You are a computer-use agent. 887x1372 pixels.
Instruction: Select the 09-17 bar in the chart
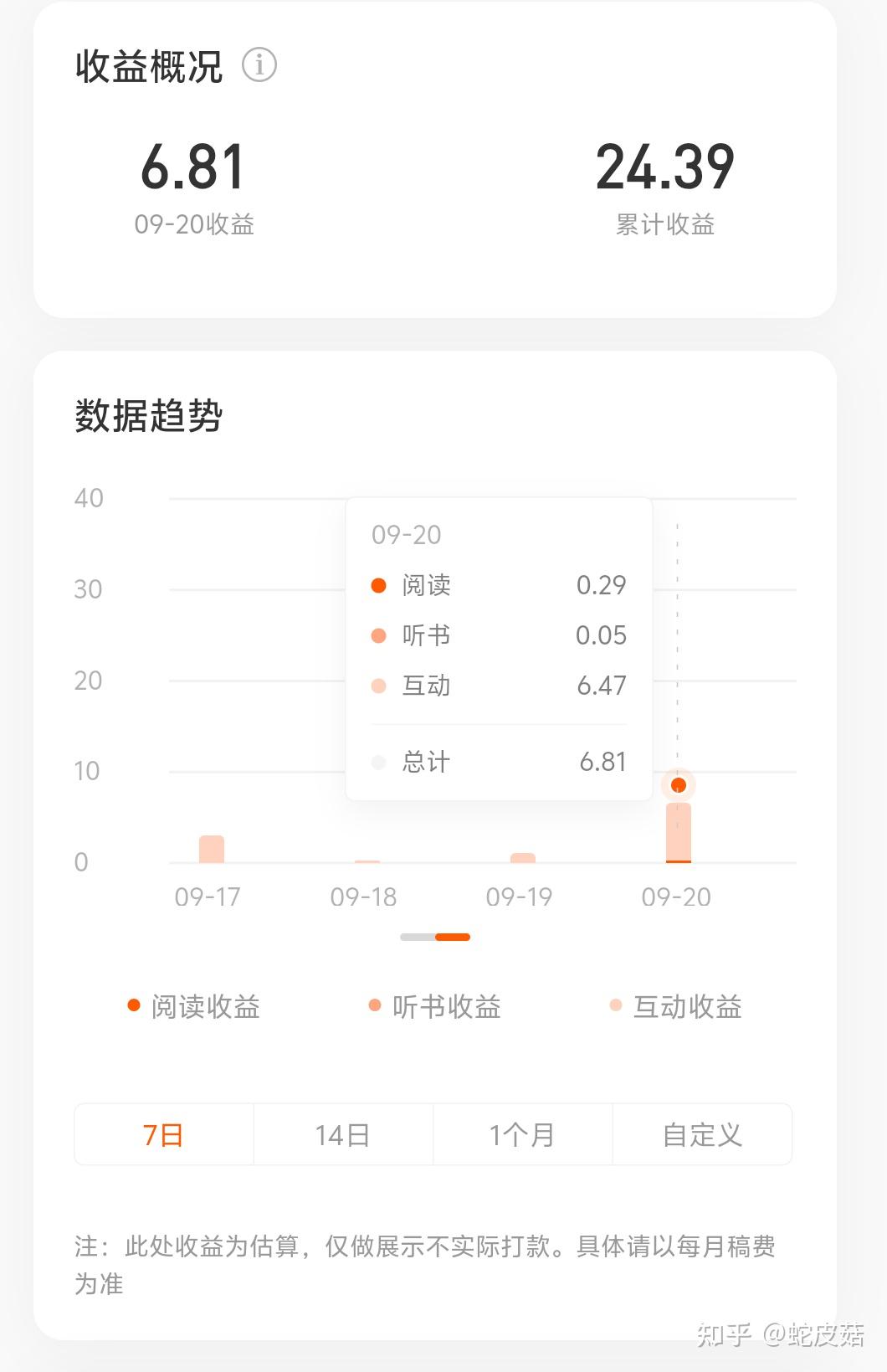(x=212, y=849)
